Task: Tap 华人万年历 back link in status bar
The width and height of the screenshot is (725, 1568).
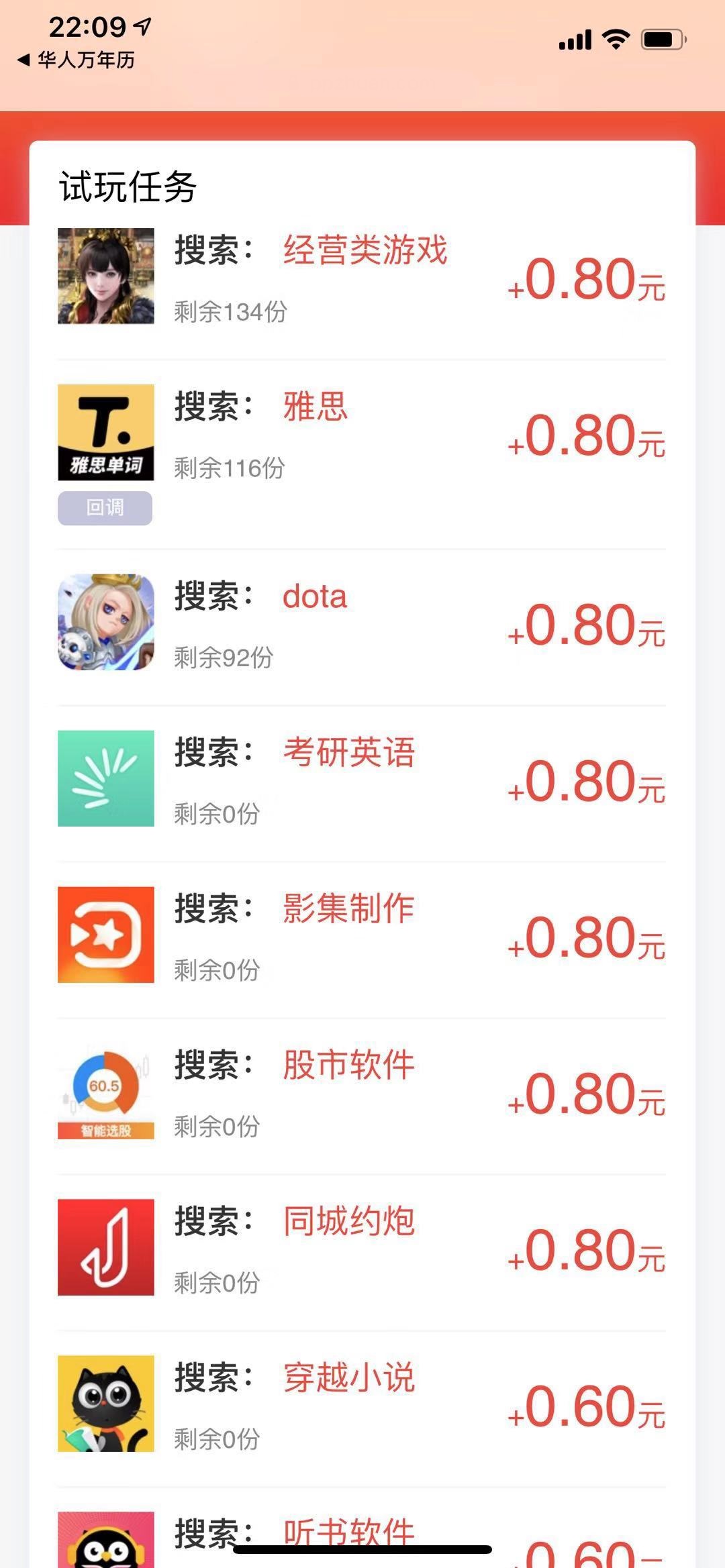Action: click(74, 60)
